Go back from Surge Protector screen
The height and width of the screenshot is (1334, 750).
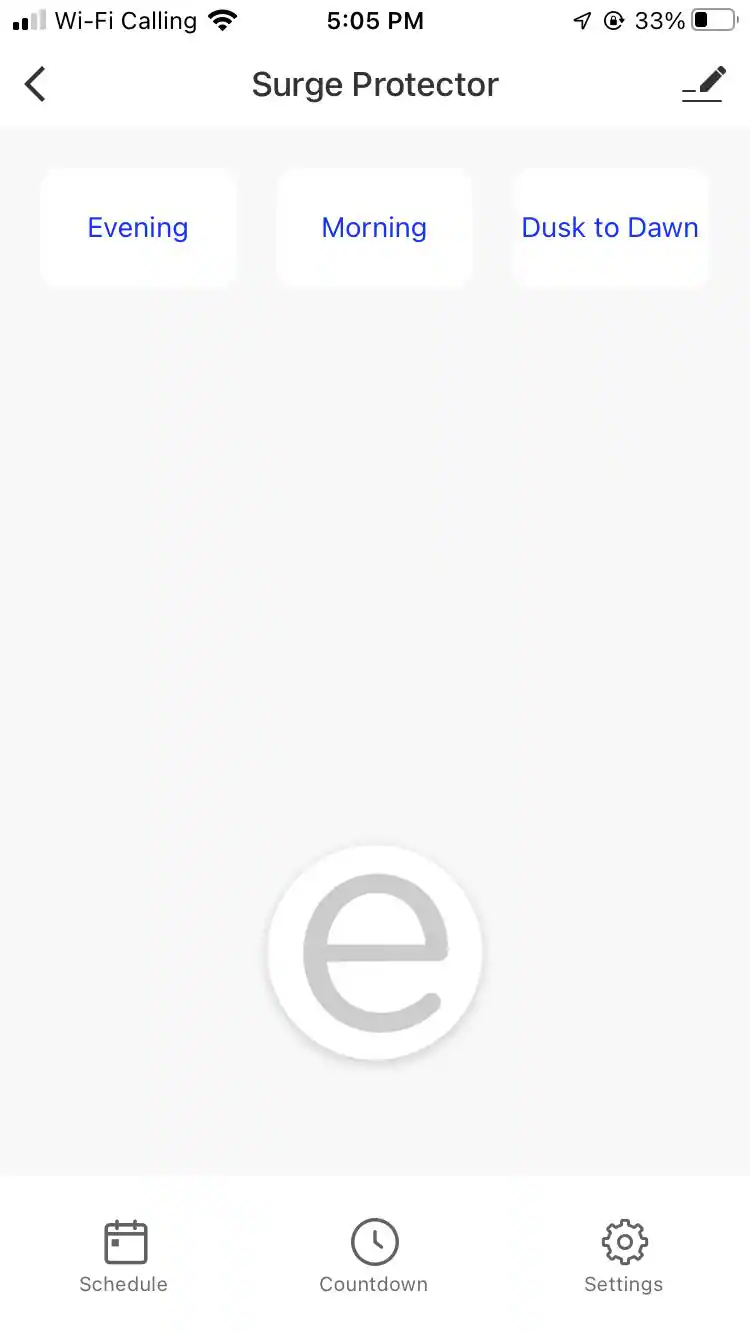[x=36, y=85]
